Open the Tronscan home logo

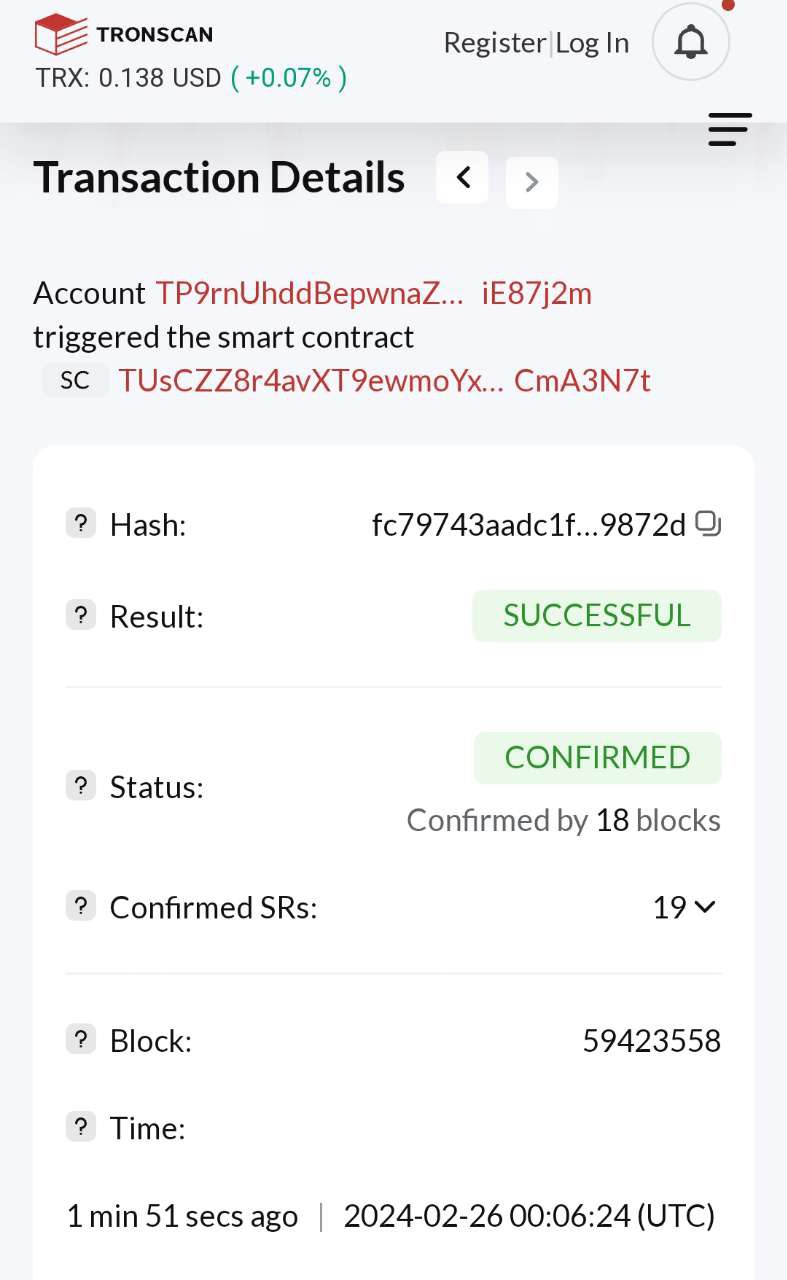(x=125, y=35)
